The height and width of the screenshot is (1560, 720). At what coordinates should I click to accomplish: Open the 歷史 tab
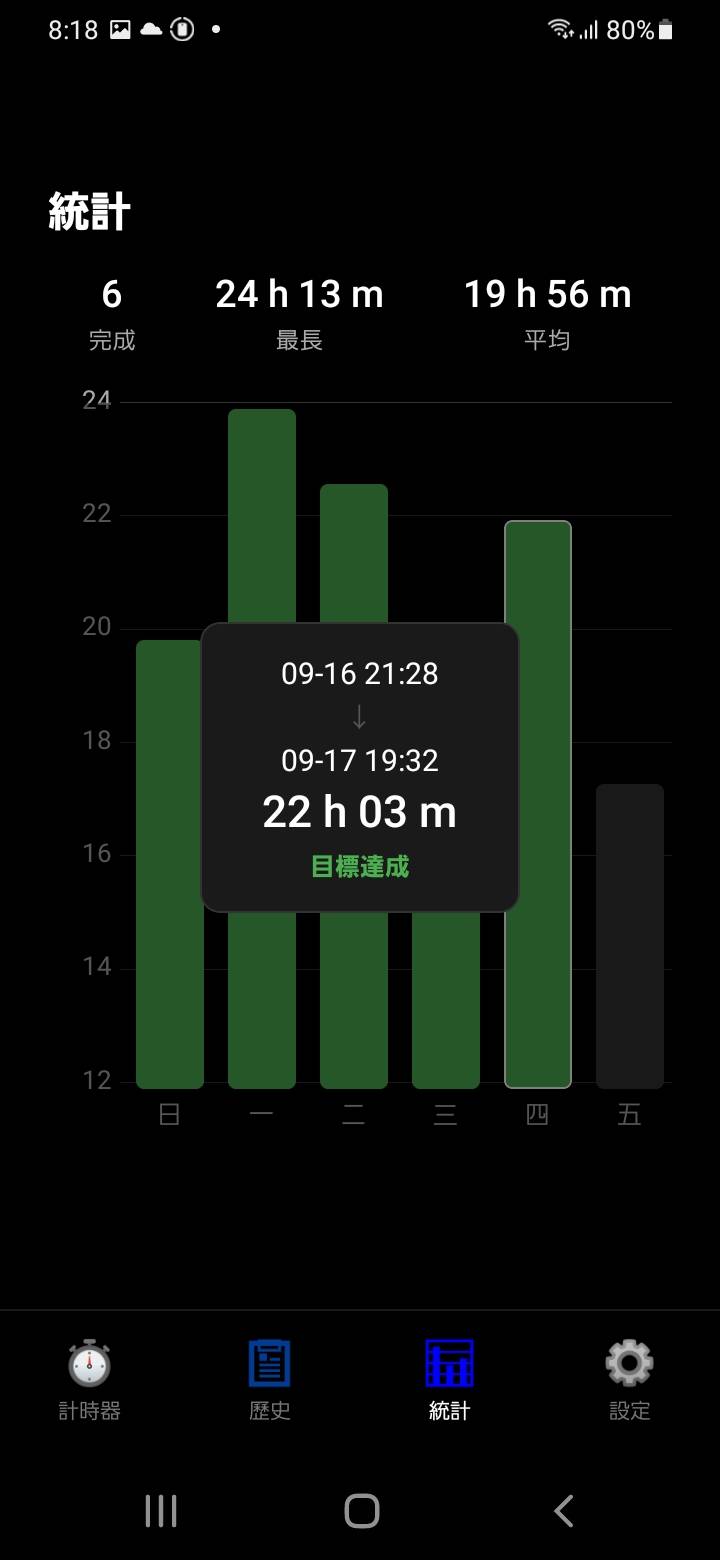point(270,1380)
